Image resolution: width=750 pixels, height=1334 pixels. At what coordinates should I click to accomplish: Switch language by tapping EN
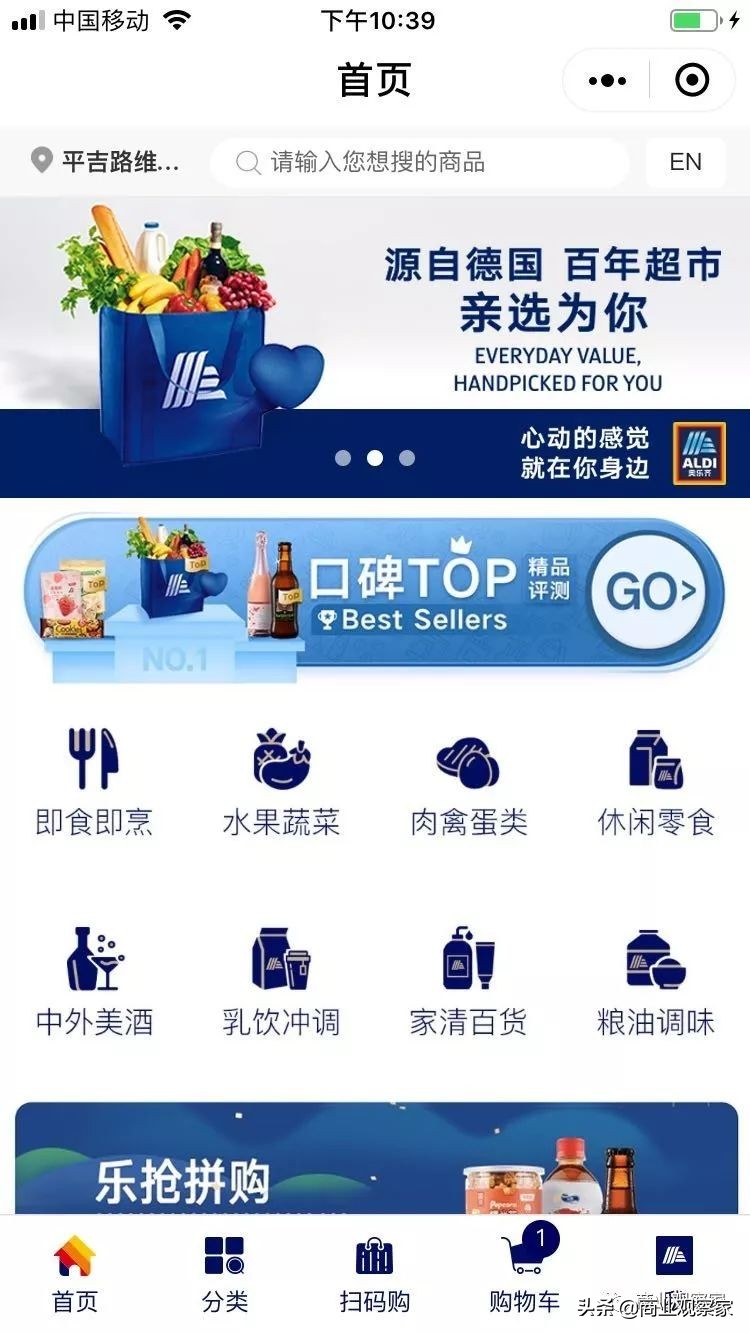pos(687,162)
